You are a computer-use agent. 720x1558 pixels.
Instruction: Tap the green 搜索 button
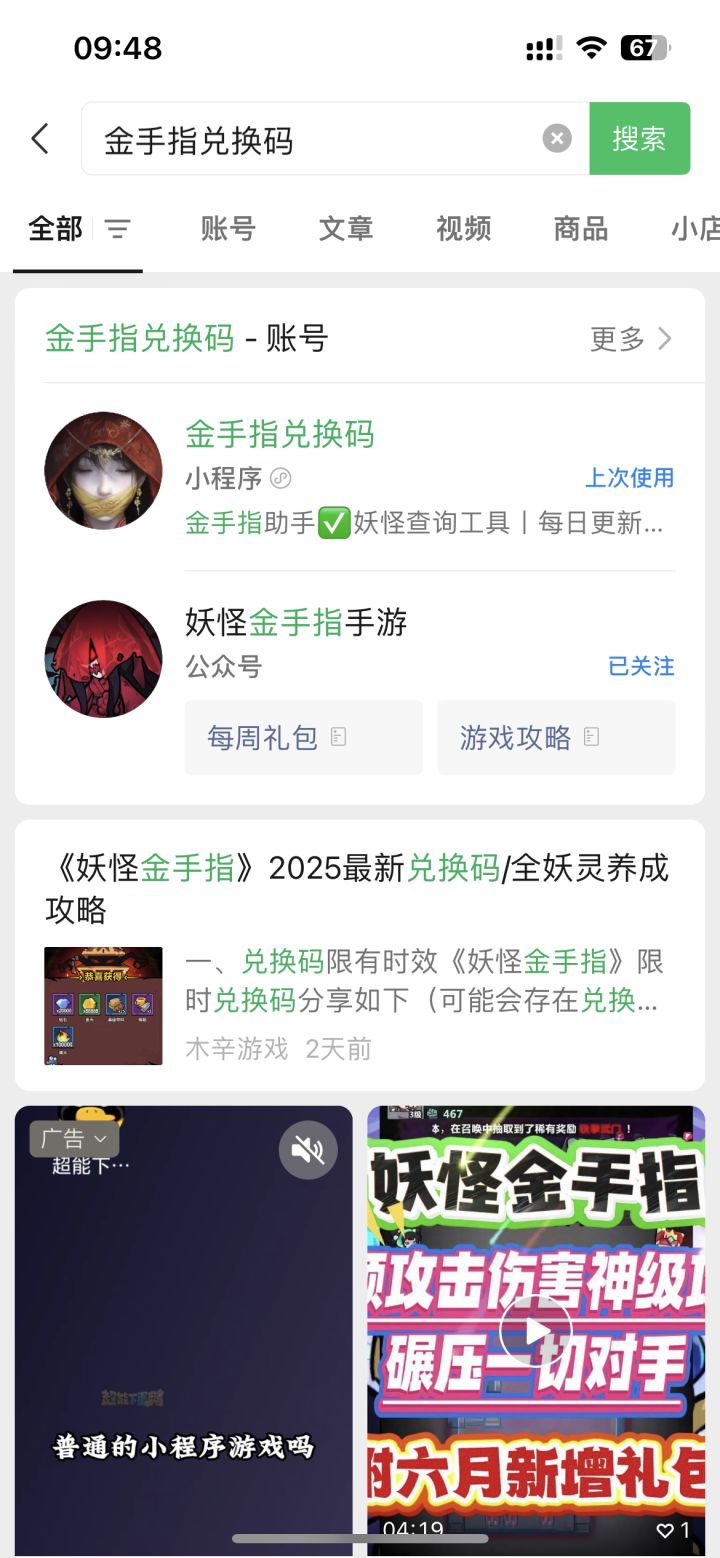639,139
